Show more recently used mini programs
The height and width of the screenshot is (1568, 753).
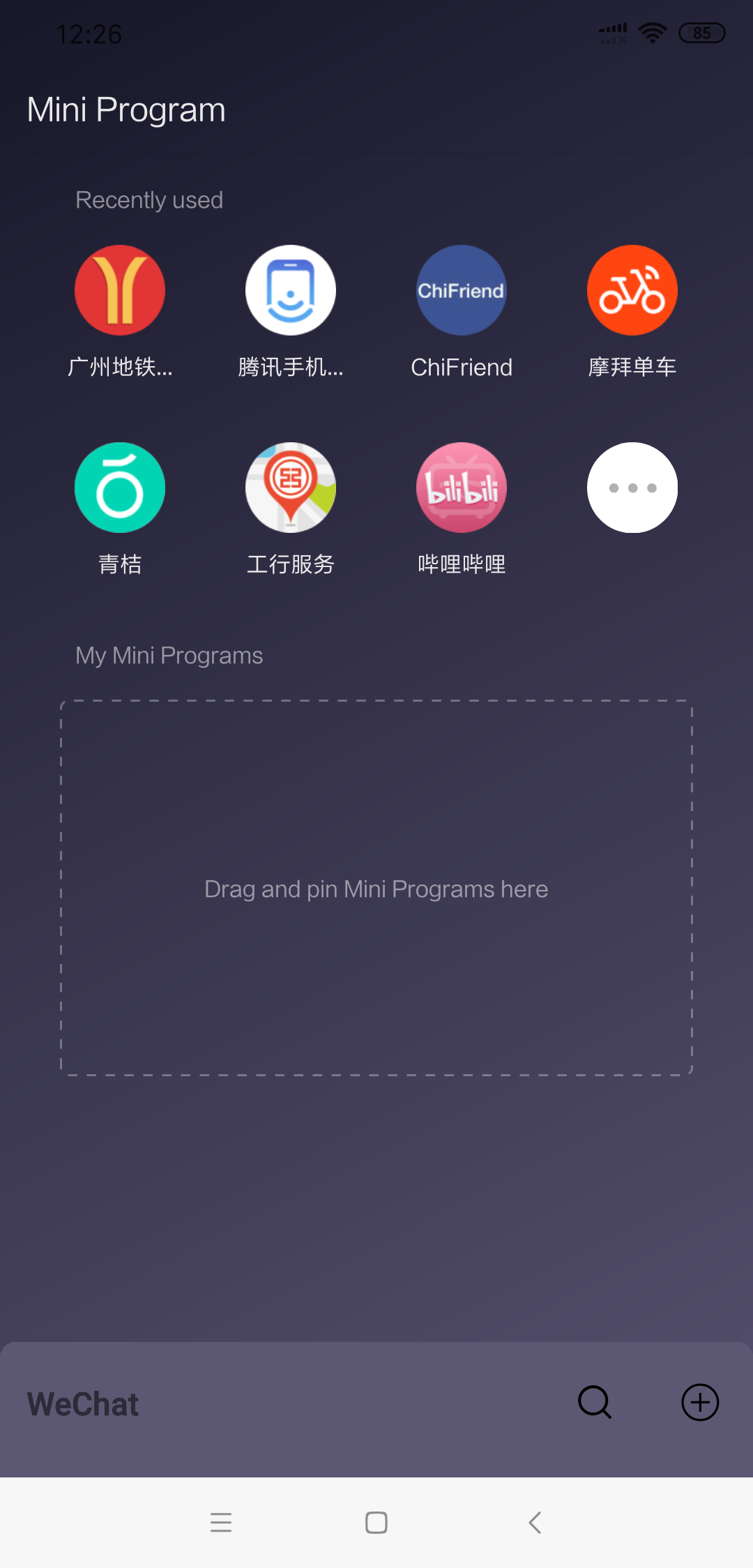point(632,488)
